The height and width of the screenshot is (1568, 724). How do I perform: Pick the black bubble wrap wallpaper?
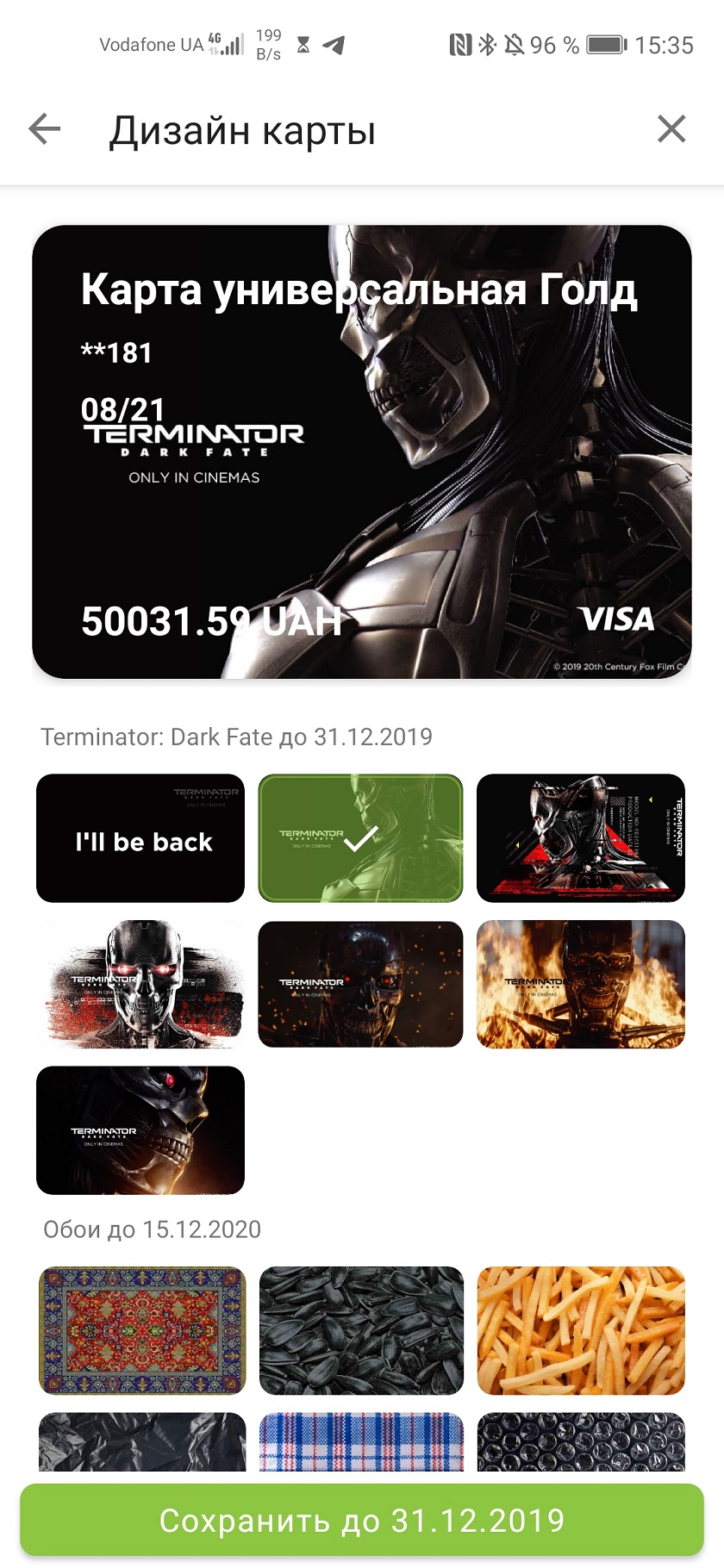[x=580, y=1443]
